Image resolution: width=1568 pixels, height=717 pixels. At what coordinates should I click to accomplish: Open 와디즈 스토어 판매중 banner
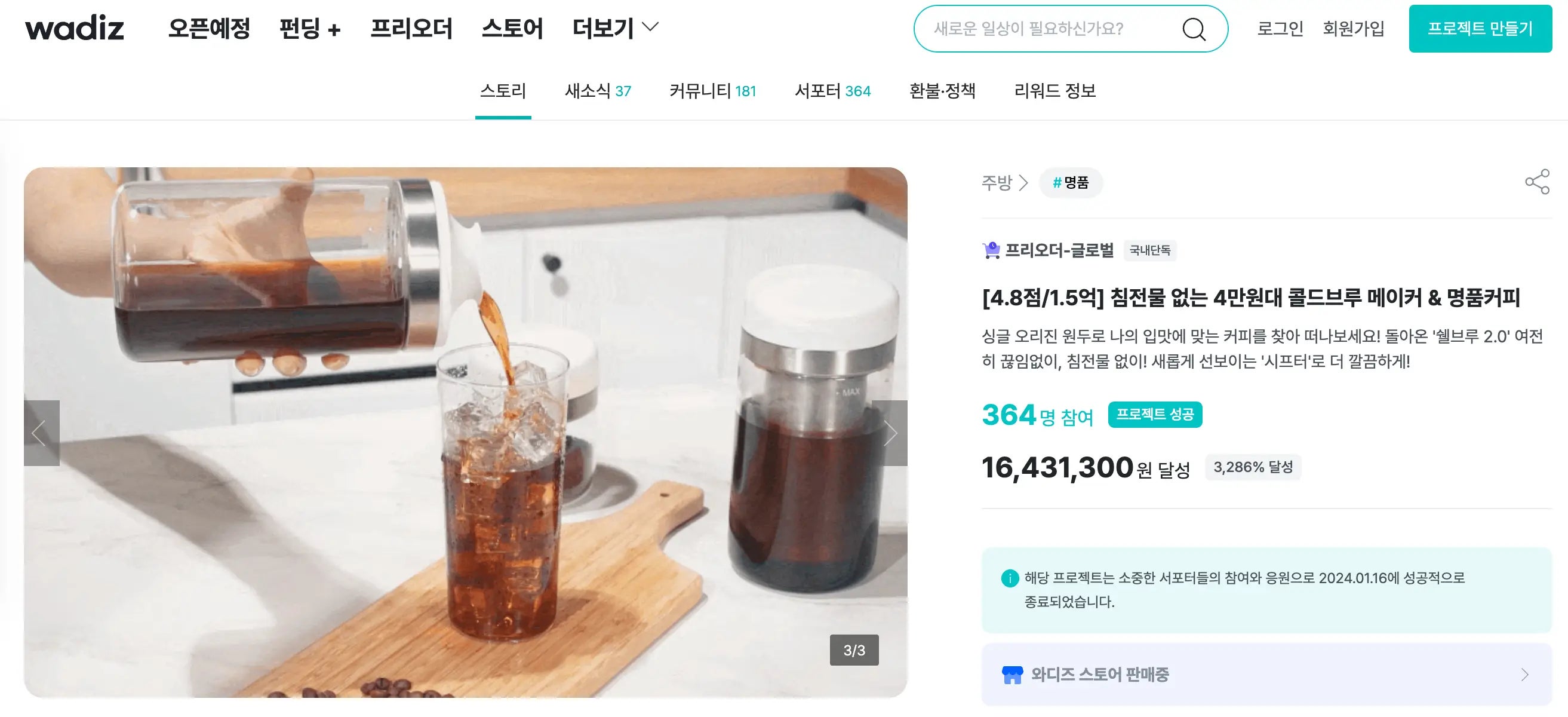pos(1265,675)
